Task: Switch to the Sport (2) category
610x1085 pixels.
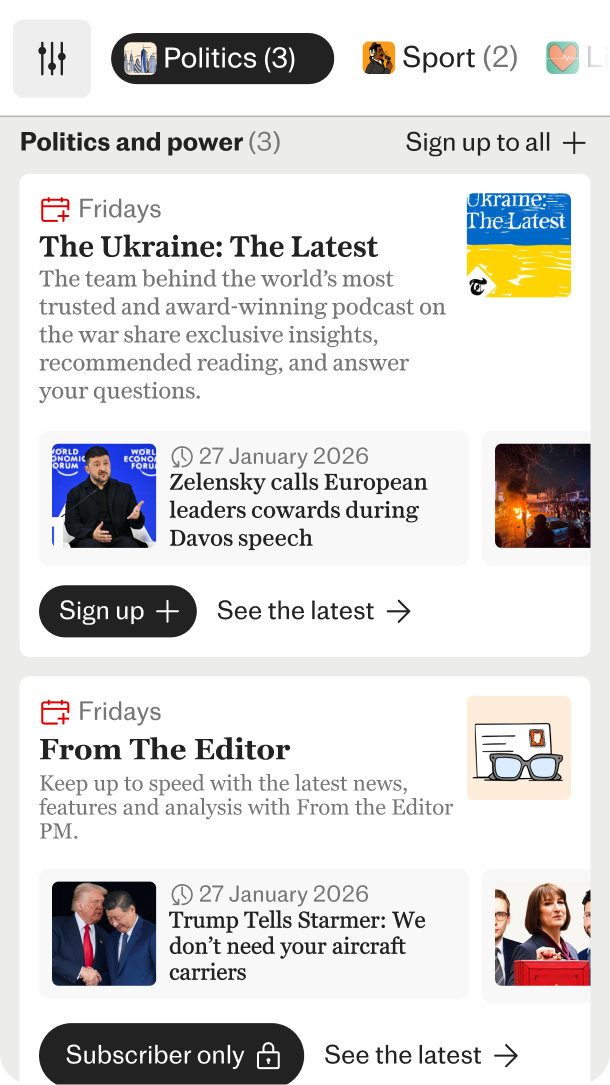Action: 440,58
